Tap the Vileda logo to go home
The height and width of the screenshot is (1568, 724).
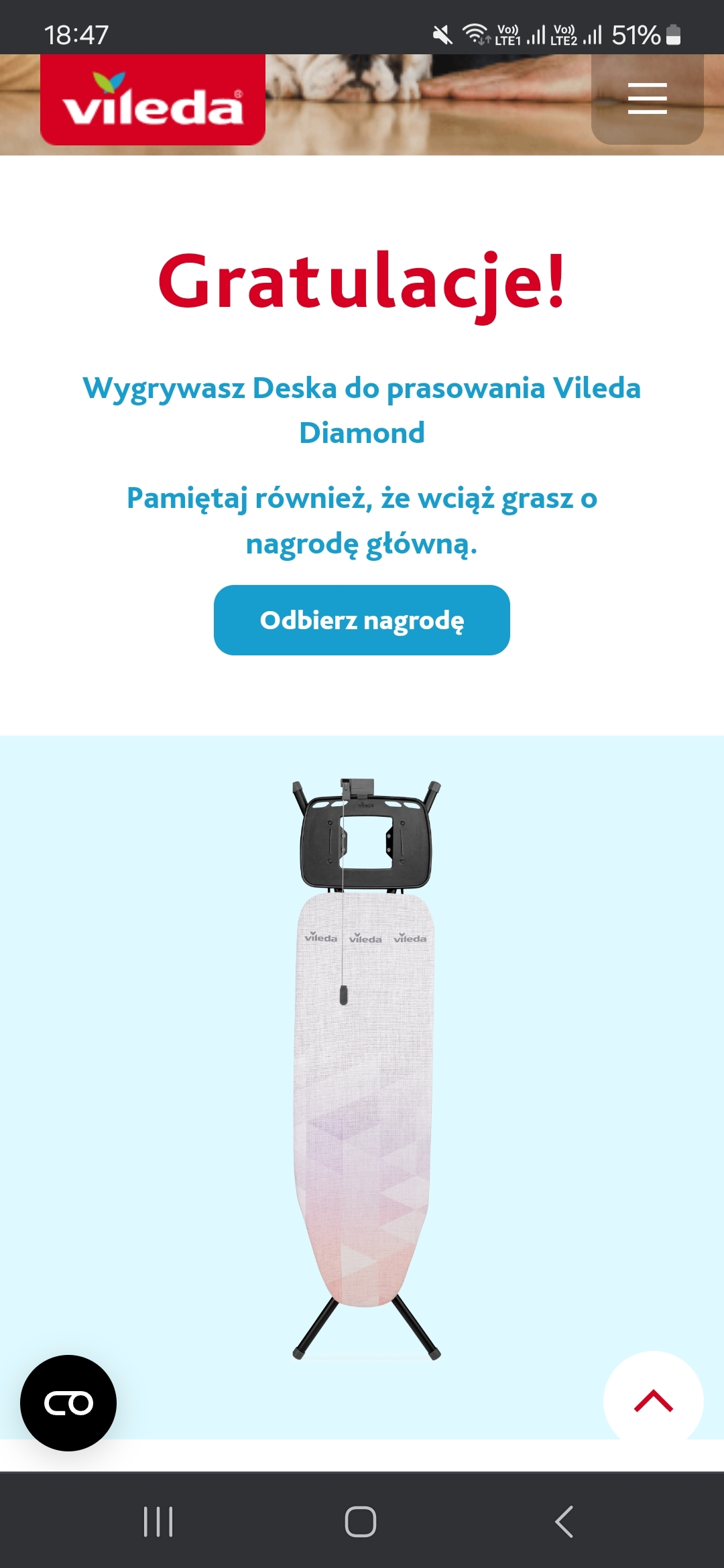click(x=153, y=101)
